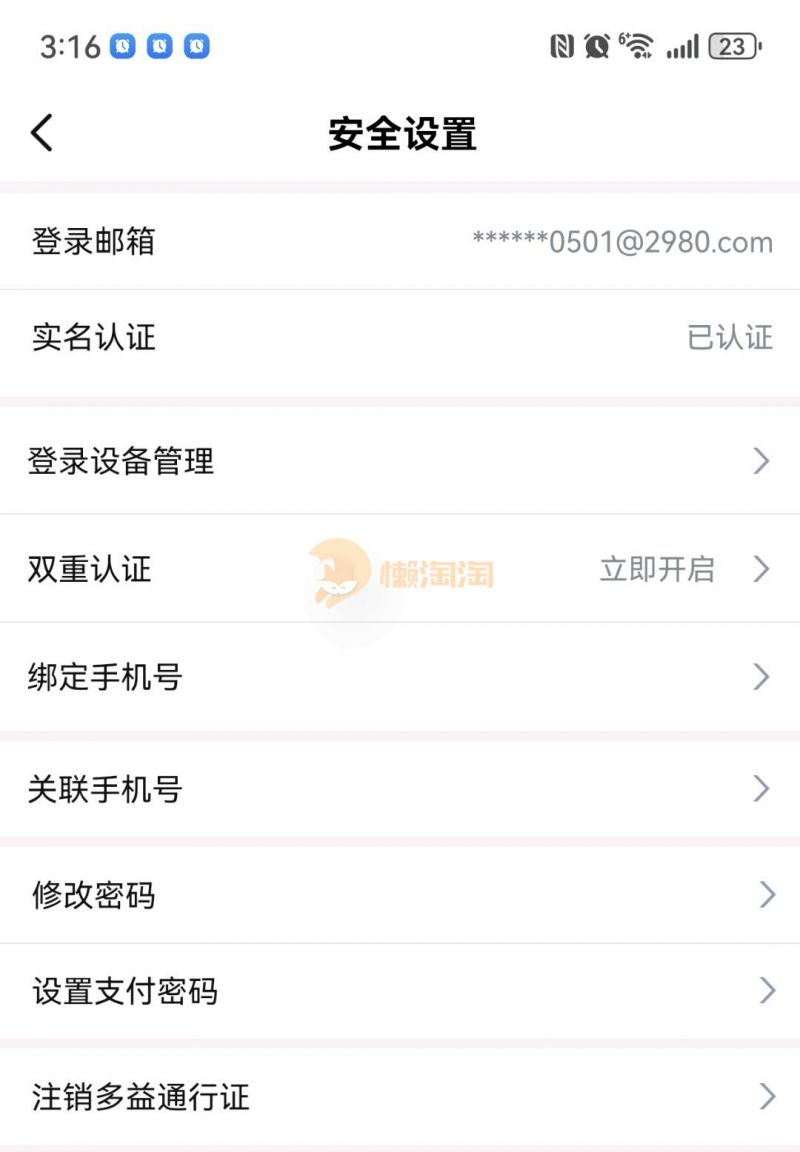
Task: Open 登录设备管理 settings
Action: [400, 461]
